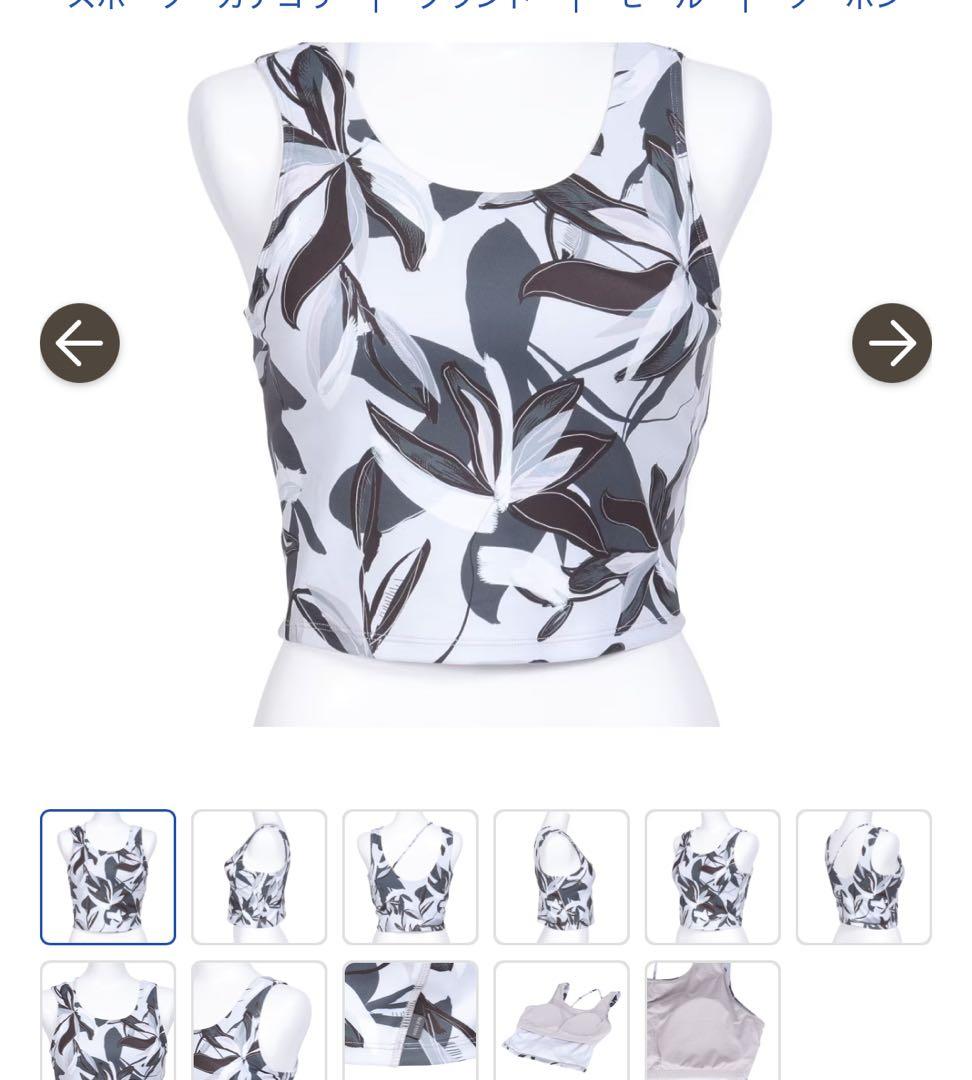
Task: Open the thumbnail of the beige inner bra with straps
Action: (x=561, y=1022)
